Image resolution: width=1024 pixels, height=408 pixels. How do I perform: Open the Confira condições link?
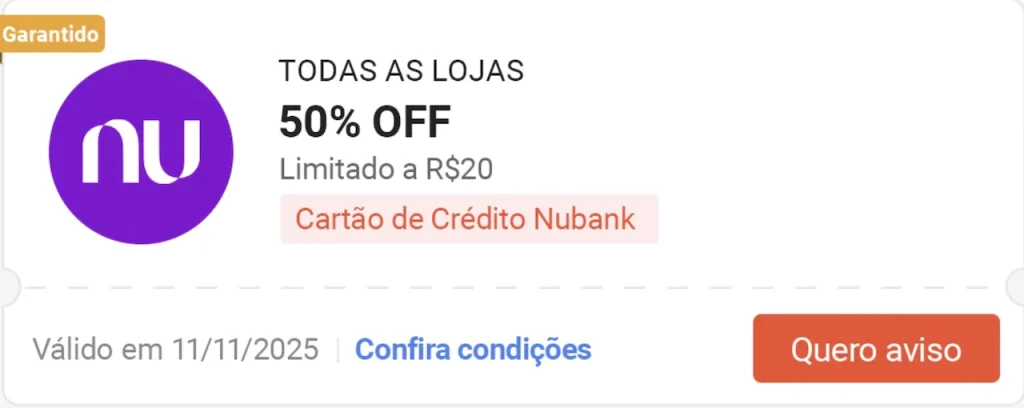tap(473, 350)
